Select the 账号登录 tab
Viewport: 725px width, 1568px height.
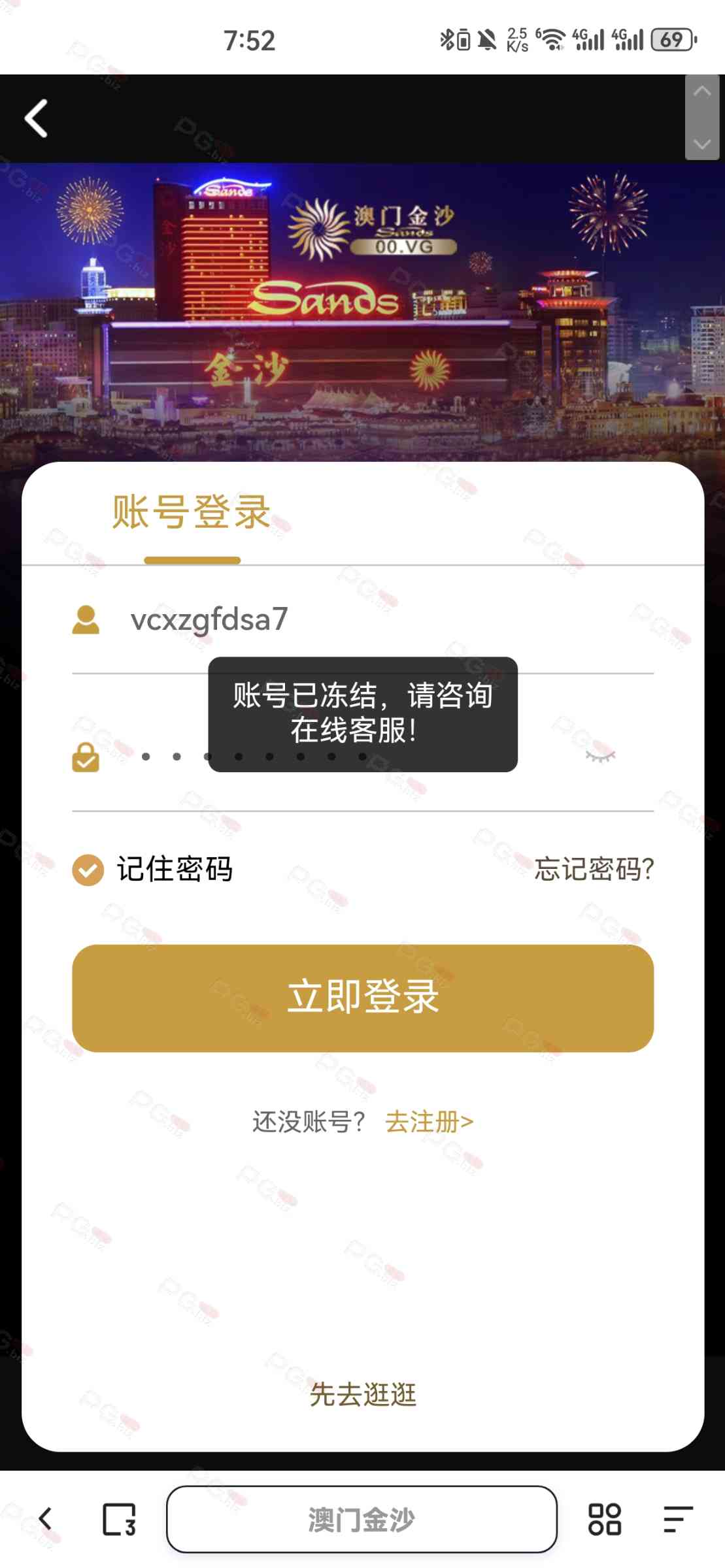tap(192, 514)
